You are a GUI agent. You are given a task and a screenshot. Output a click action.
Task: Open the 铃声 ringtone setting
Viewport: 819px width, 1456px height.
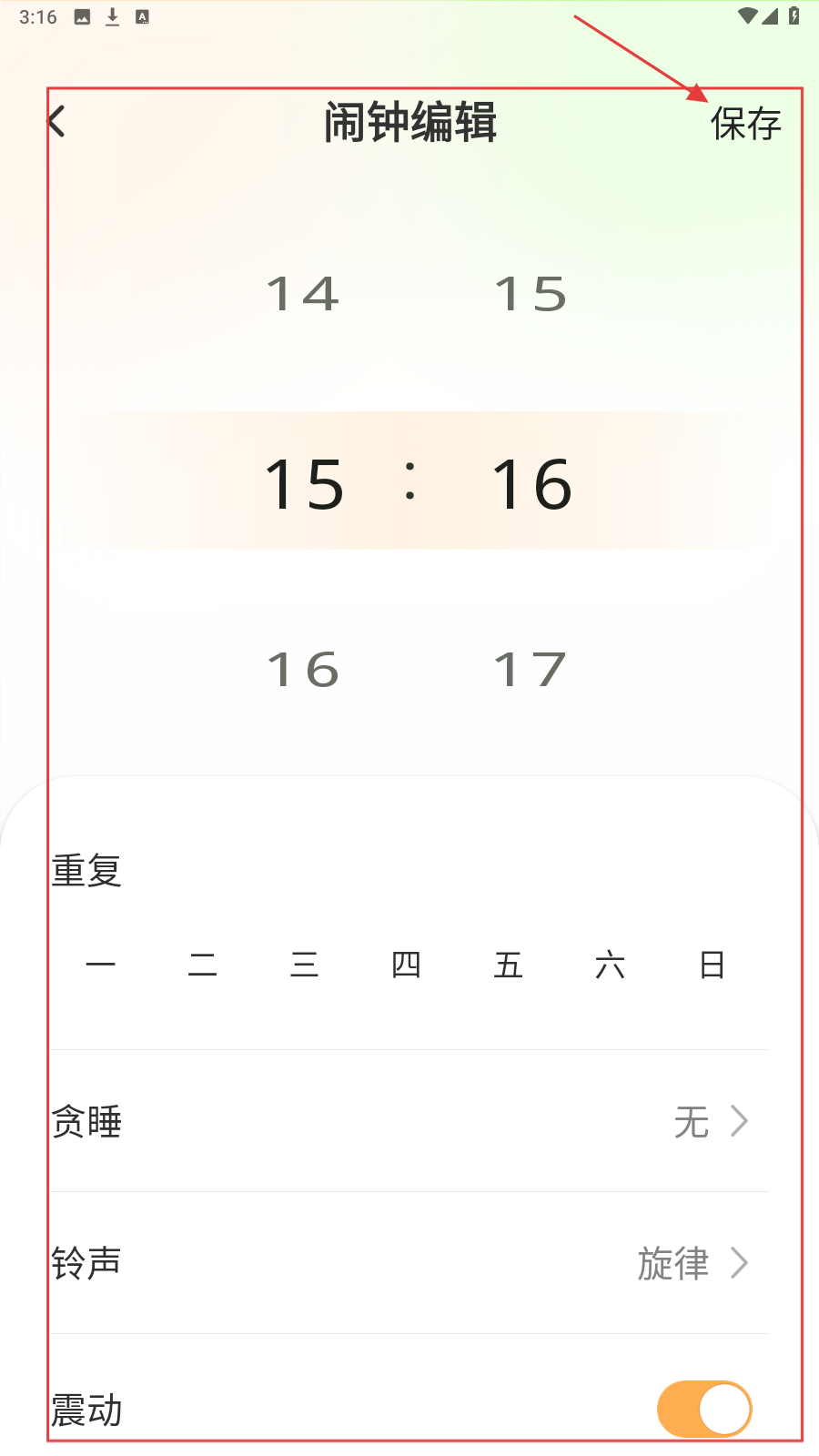[x=409, y=1263]
